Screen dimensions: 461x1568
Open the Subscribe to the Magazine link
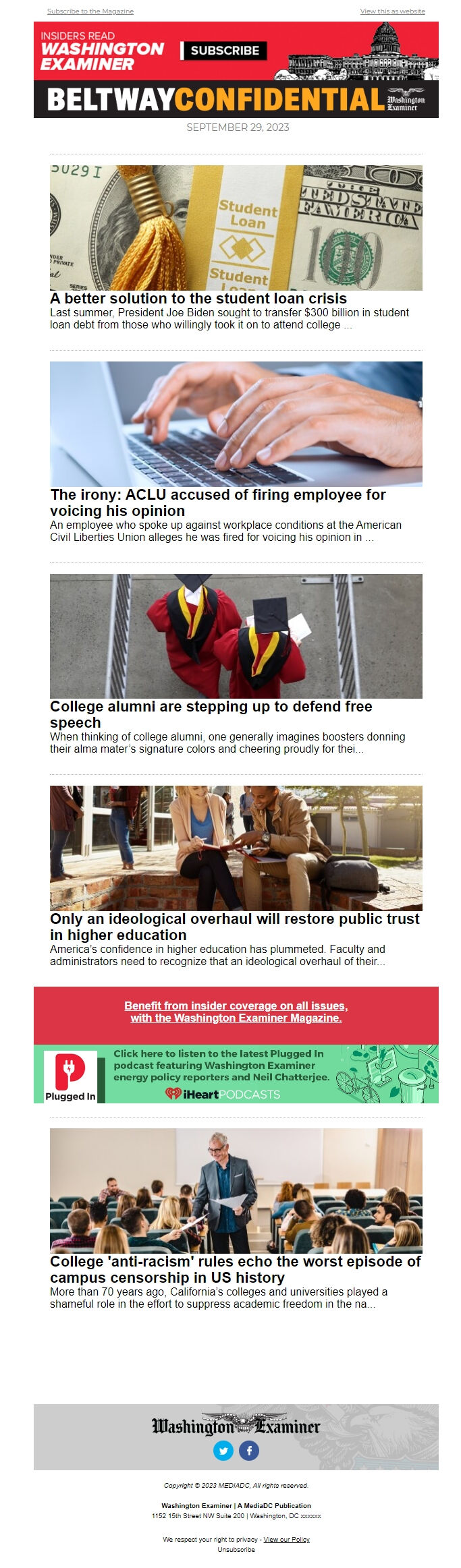coord(90,11)
